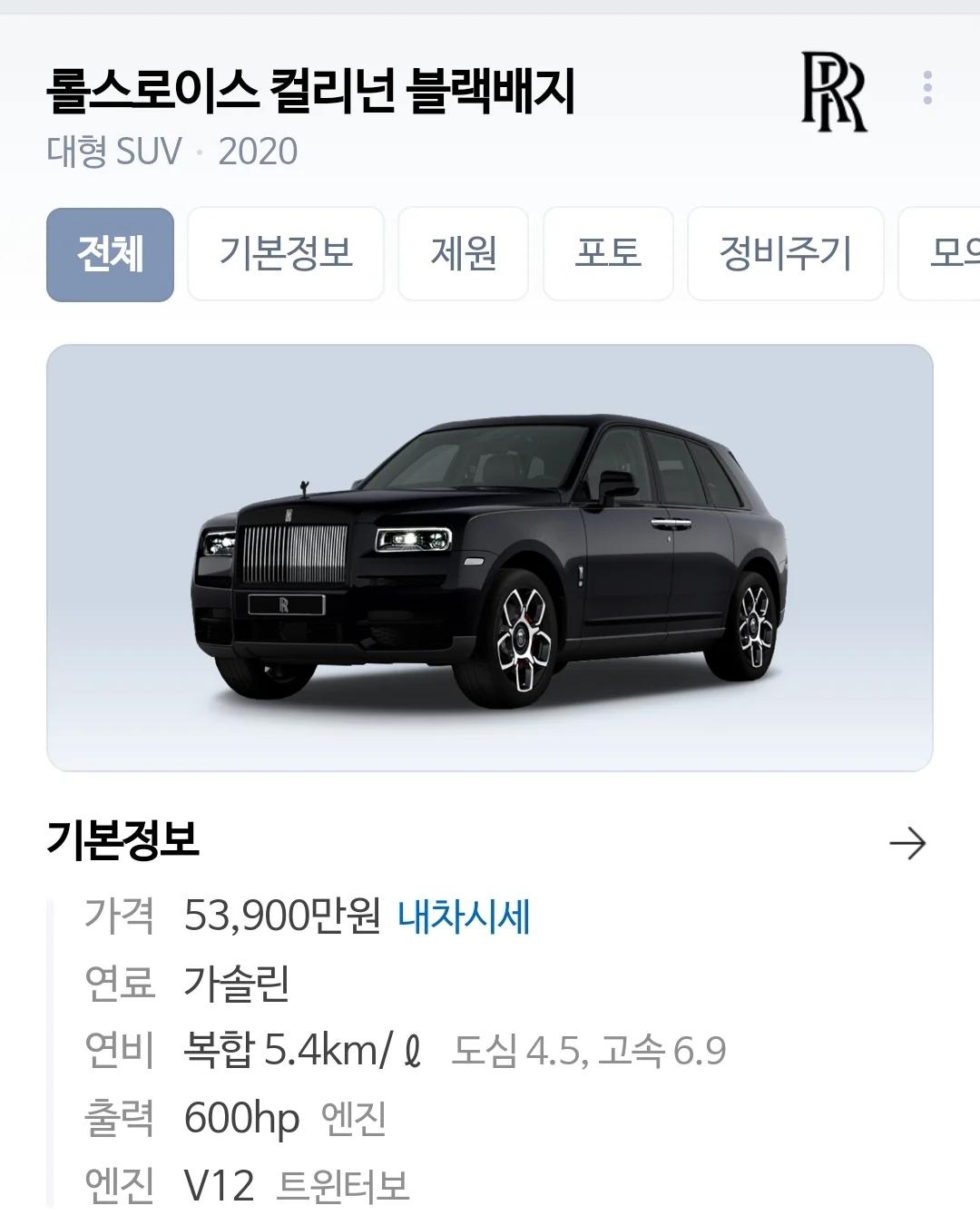Open the Cullinan Black Badge car photo
Image resolution: width=980 pixels, height=1225 pixels.
(490, 558)
